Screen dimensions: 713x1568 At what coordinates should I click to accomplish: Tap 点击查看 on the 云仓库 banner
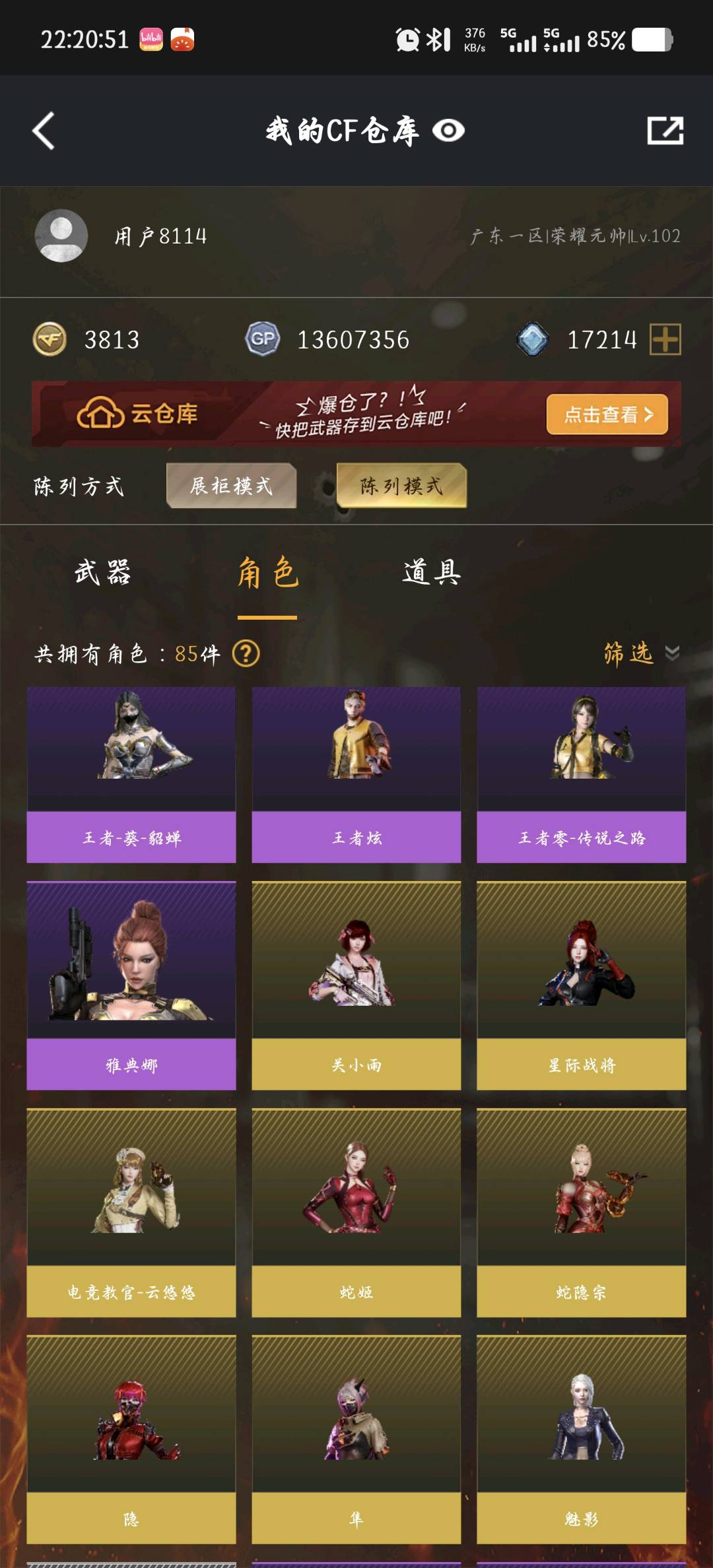(607, 414)
